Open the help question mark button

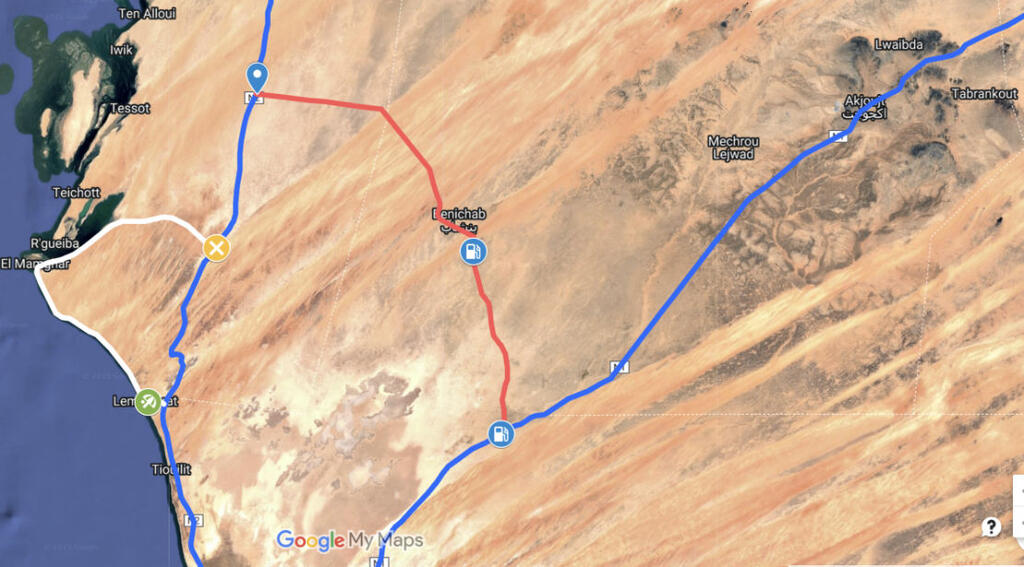[991, 527]
